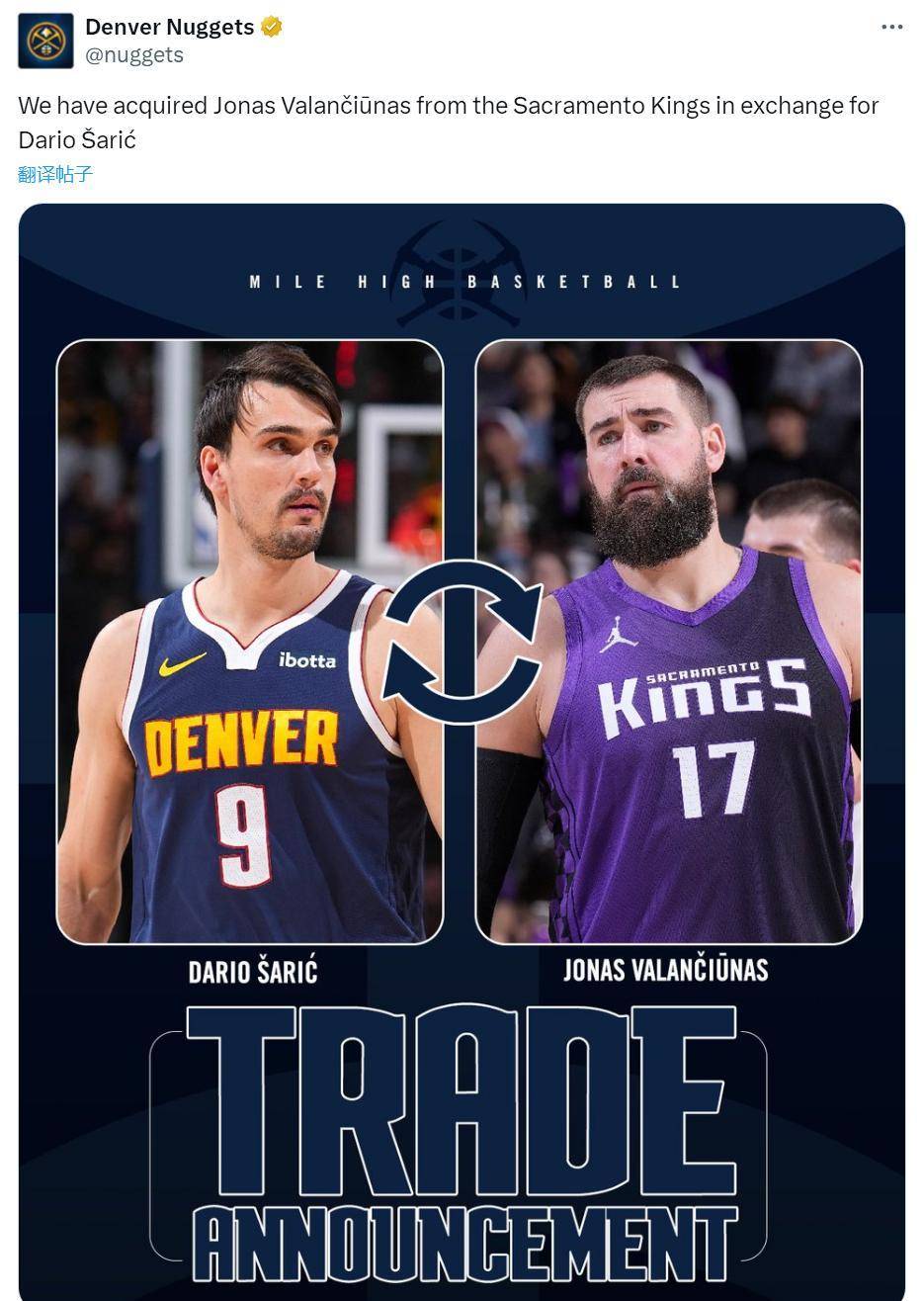Viewport: 924px width, 1301px height.
Task: Open the @nuggets account name
Action: [x=134, y=55]
